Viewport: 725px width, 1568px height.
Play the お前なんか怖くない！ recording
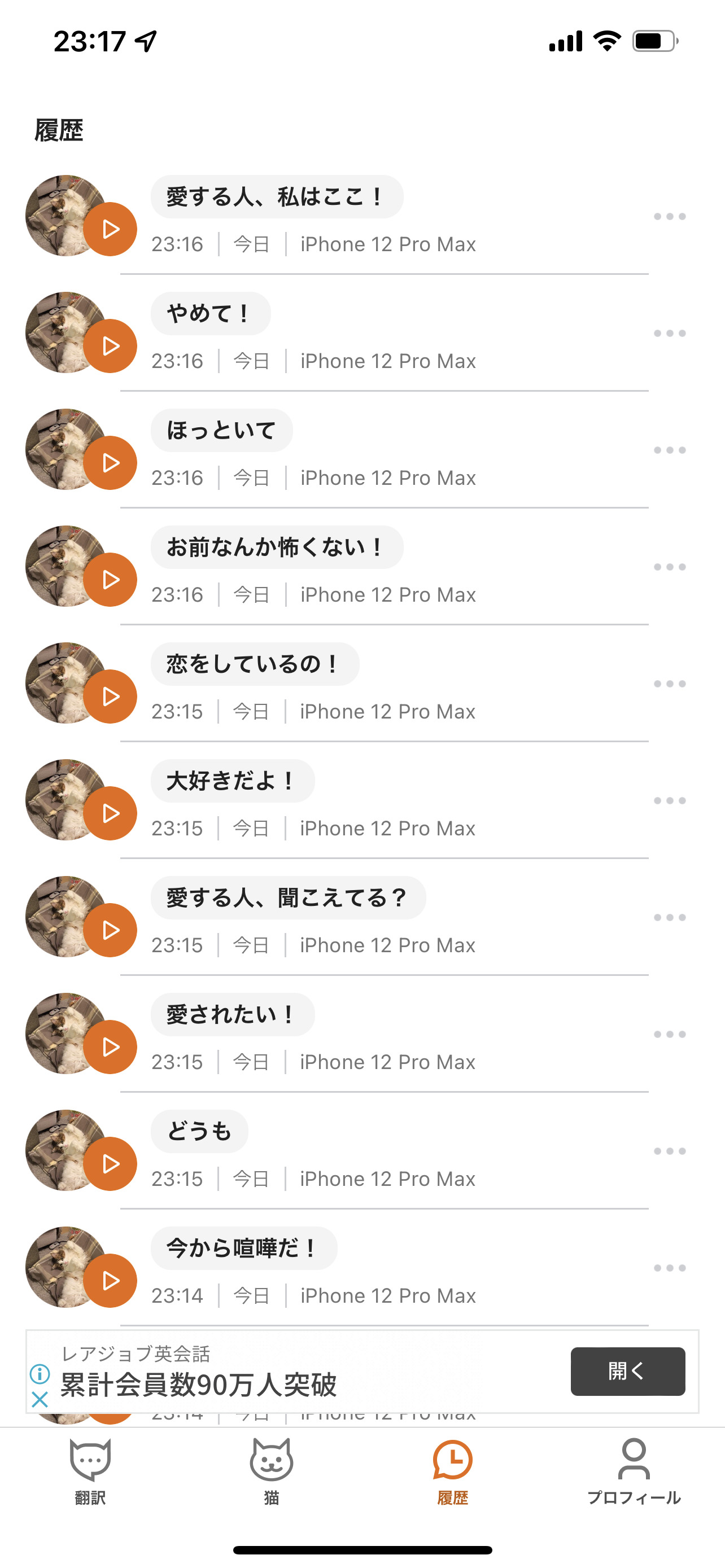click(x=110, y=580)
